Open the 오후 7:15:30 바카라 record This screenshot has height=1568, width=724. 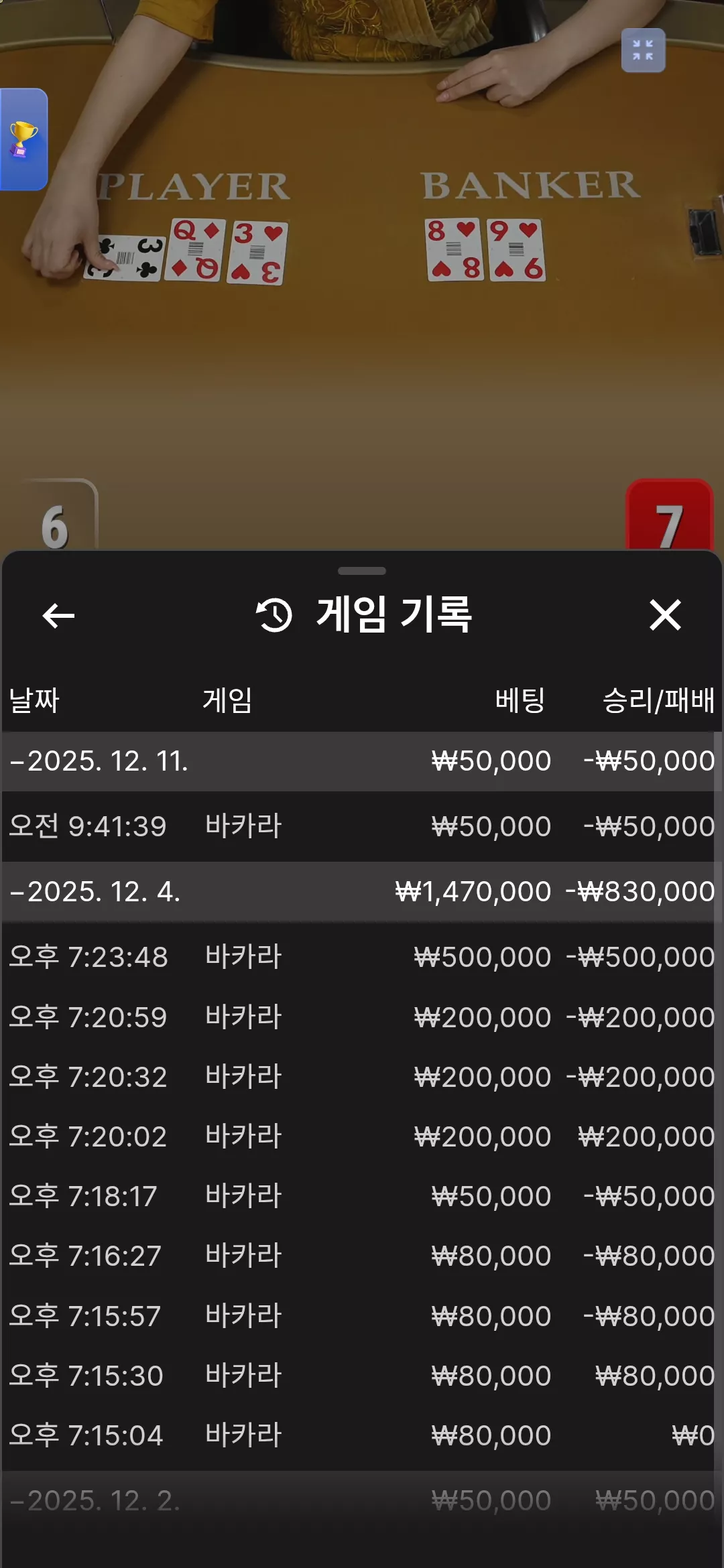[362, 1376]
